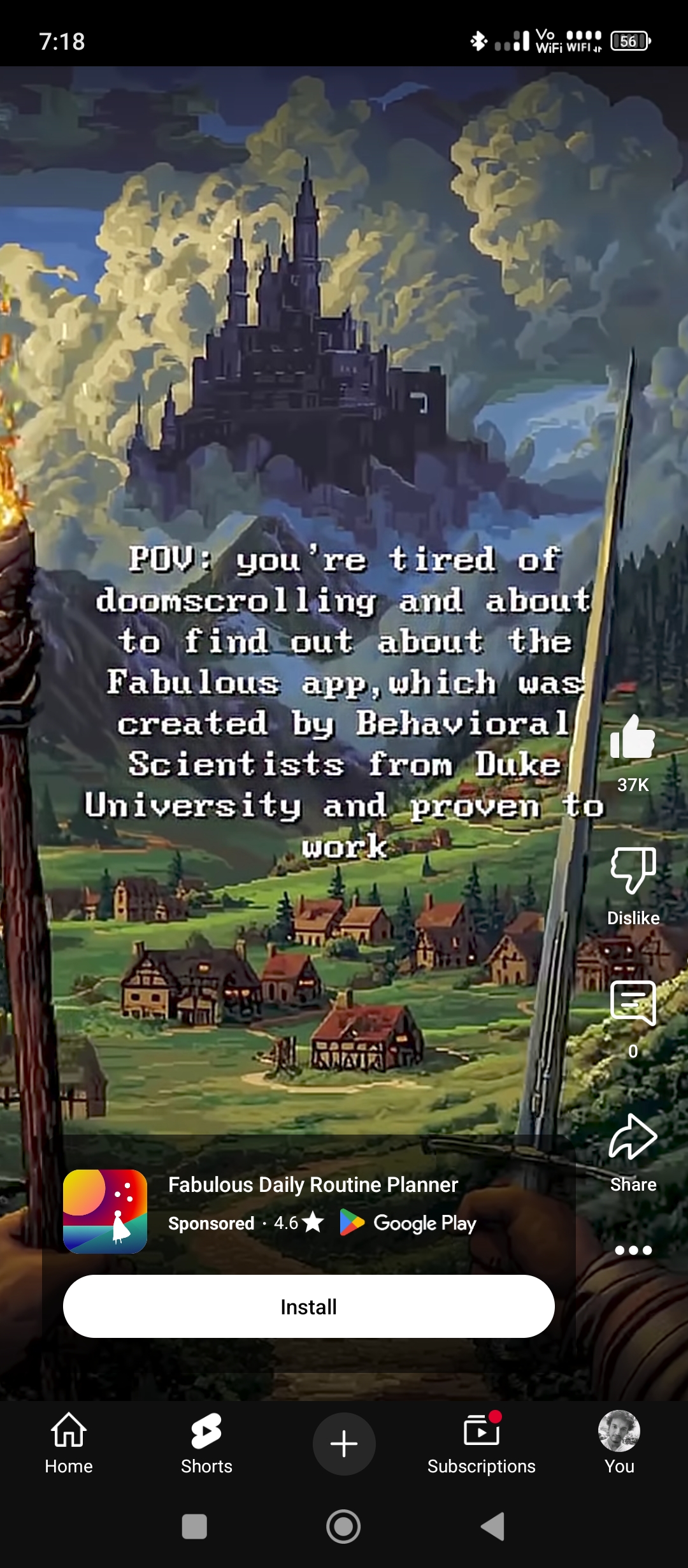
Task: Open the comments section
Action: point(633,1003)
